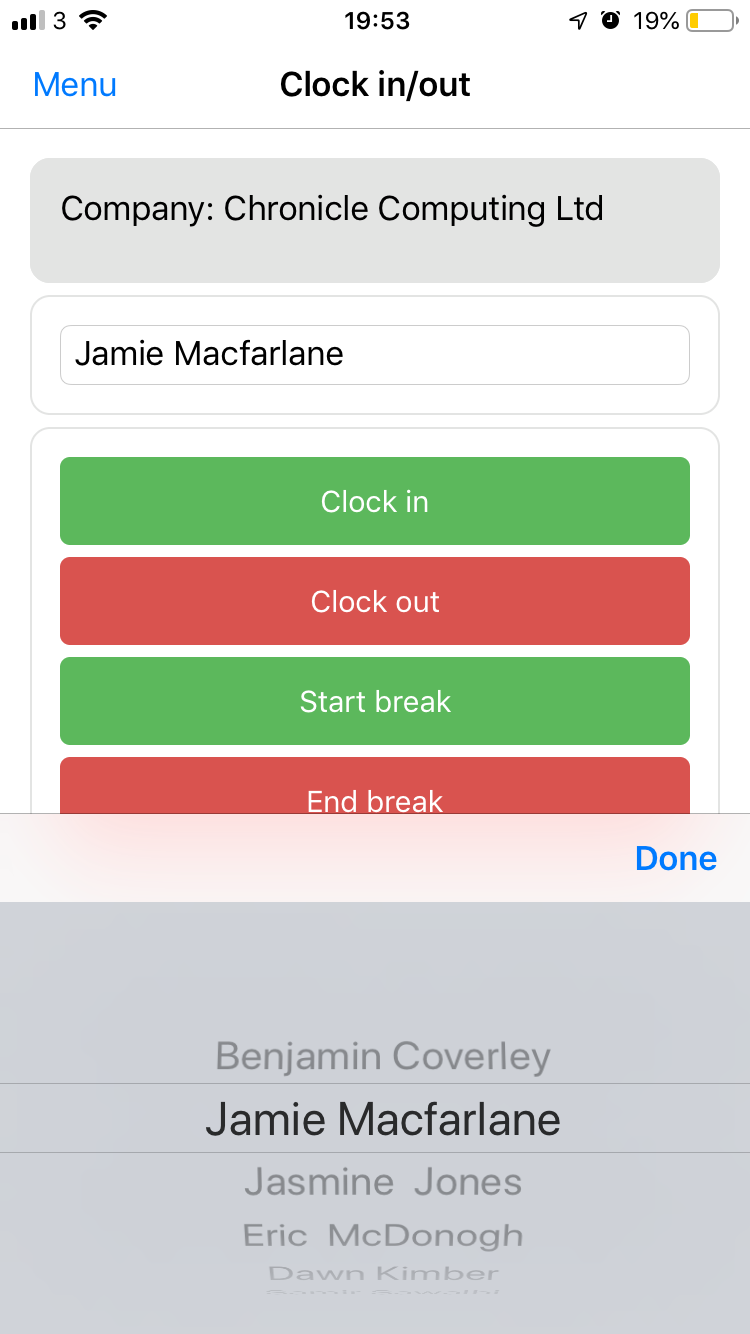Confirm the picker selection with Done

[x=676, y=858]
